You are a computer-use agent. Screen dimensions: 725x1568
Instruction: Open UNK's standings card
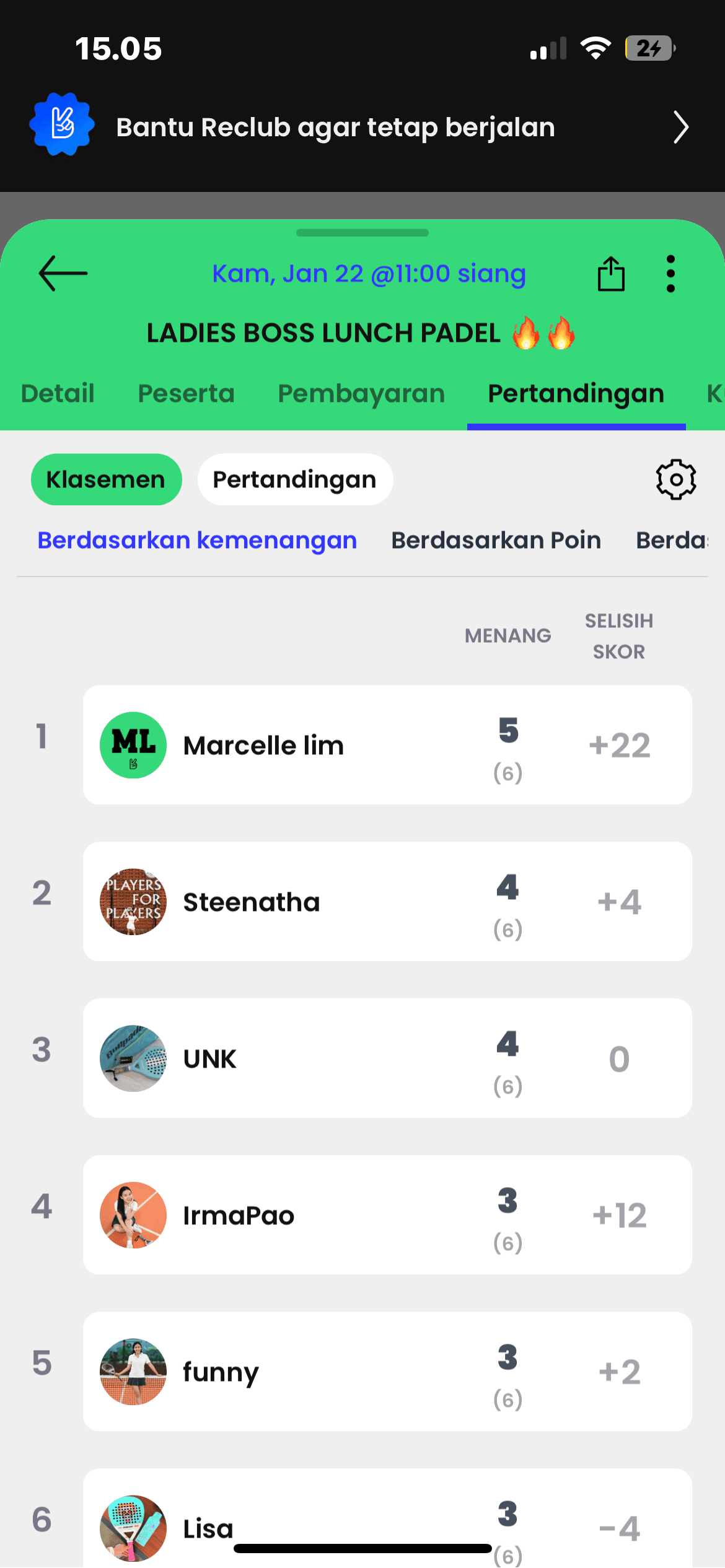(x=387, y=1058)
